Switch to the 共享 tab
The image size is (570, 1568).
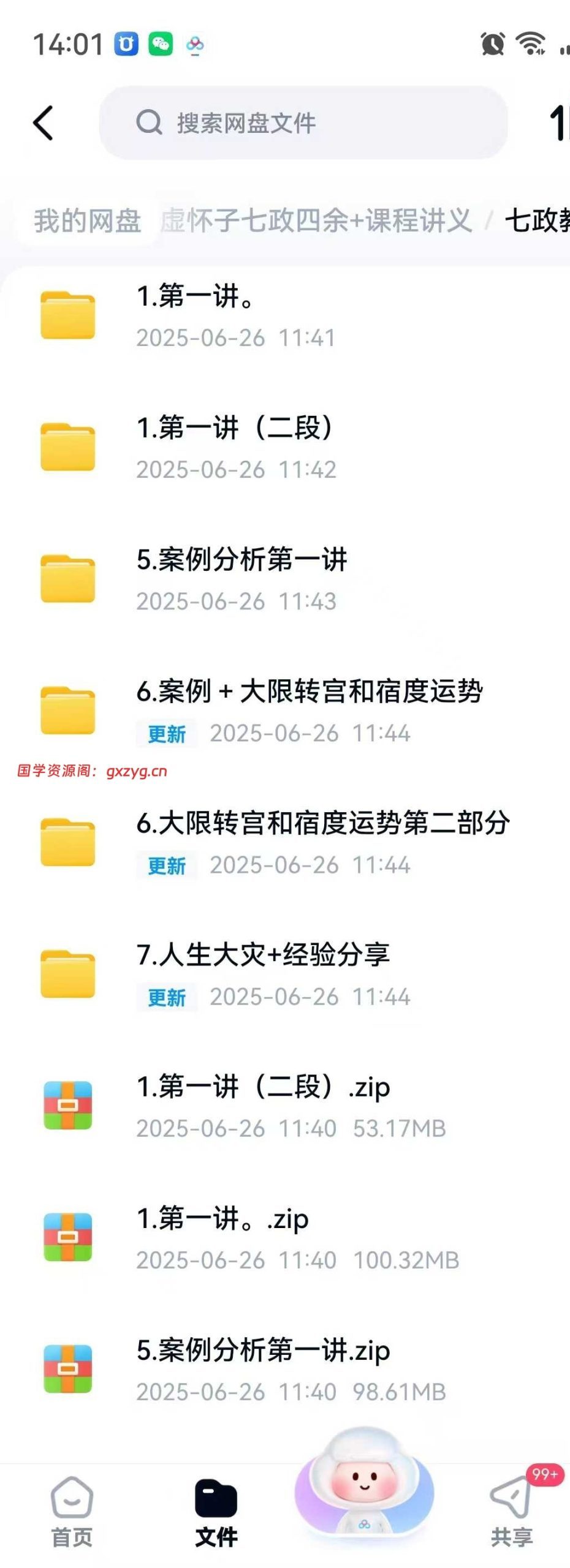pyautogui.click(x=512, y=1512)
